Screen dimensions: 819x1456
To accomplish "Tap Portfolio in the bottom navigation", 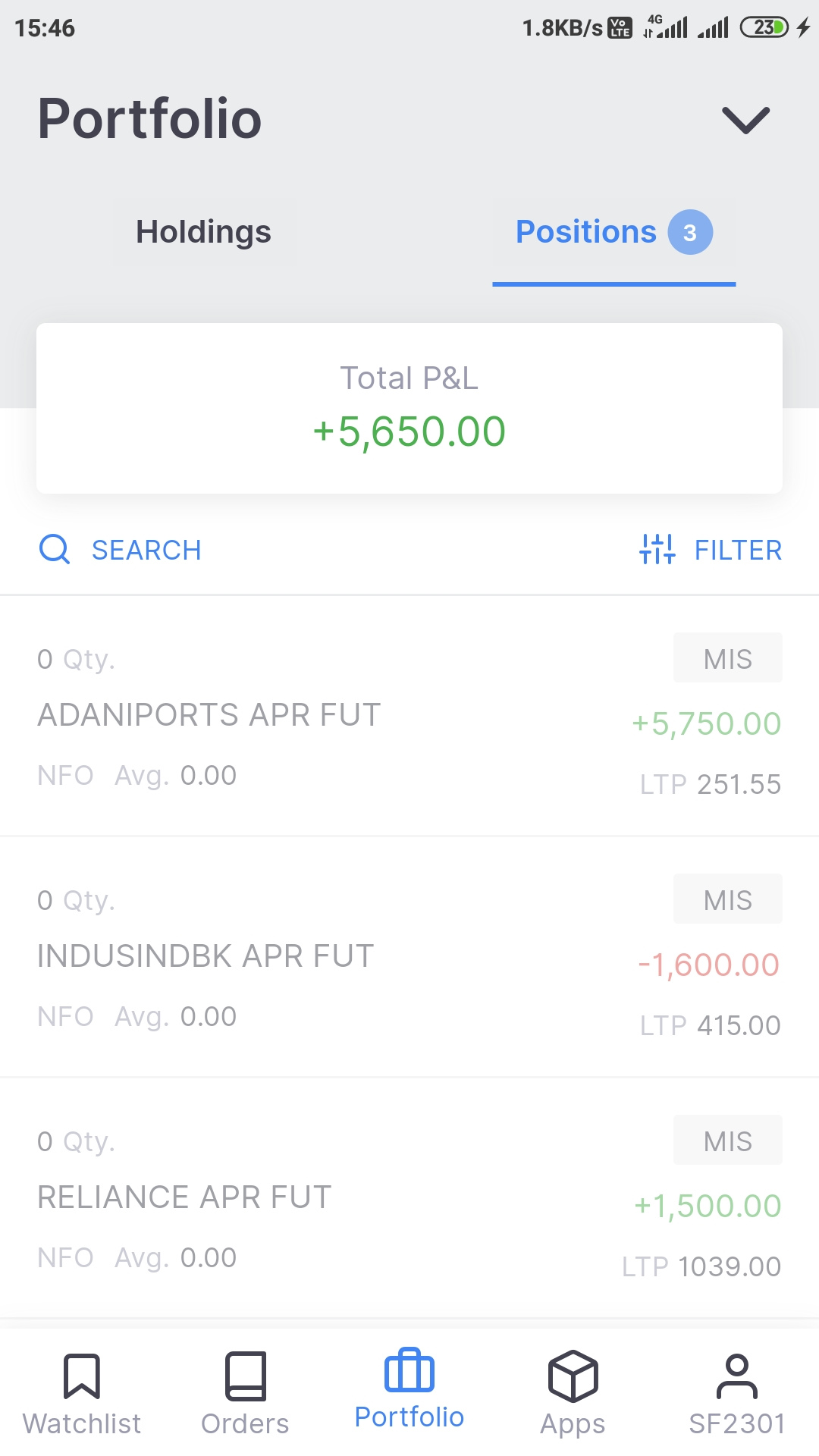I will click(x=409, y=1389).
